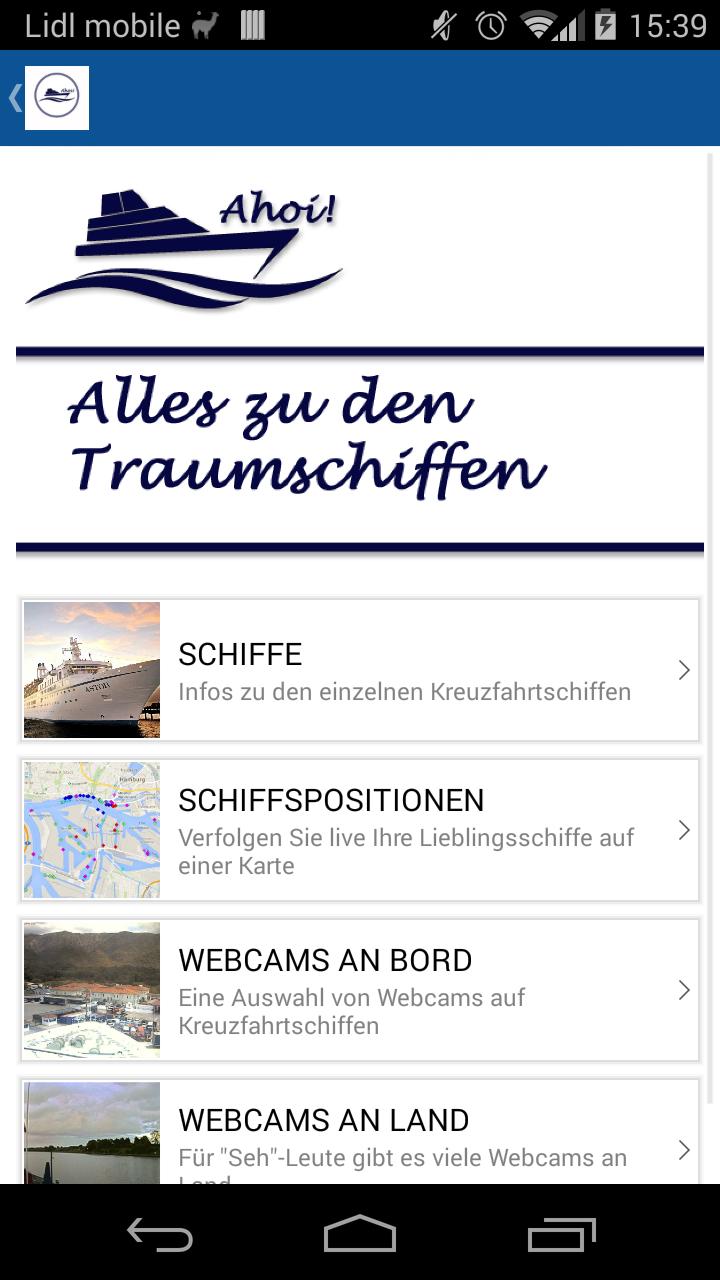The height and width of the screenshot is (1280, 720).
Task: Expand the SCHIFFE entry via its chevron
Action: (684, 670)
